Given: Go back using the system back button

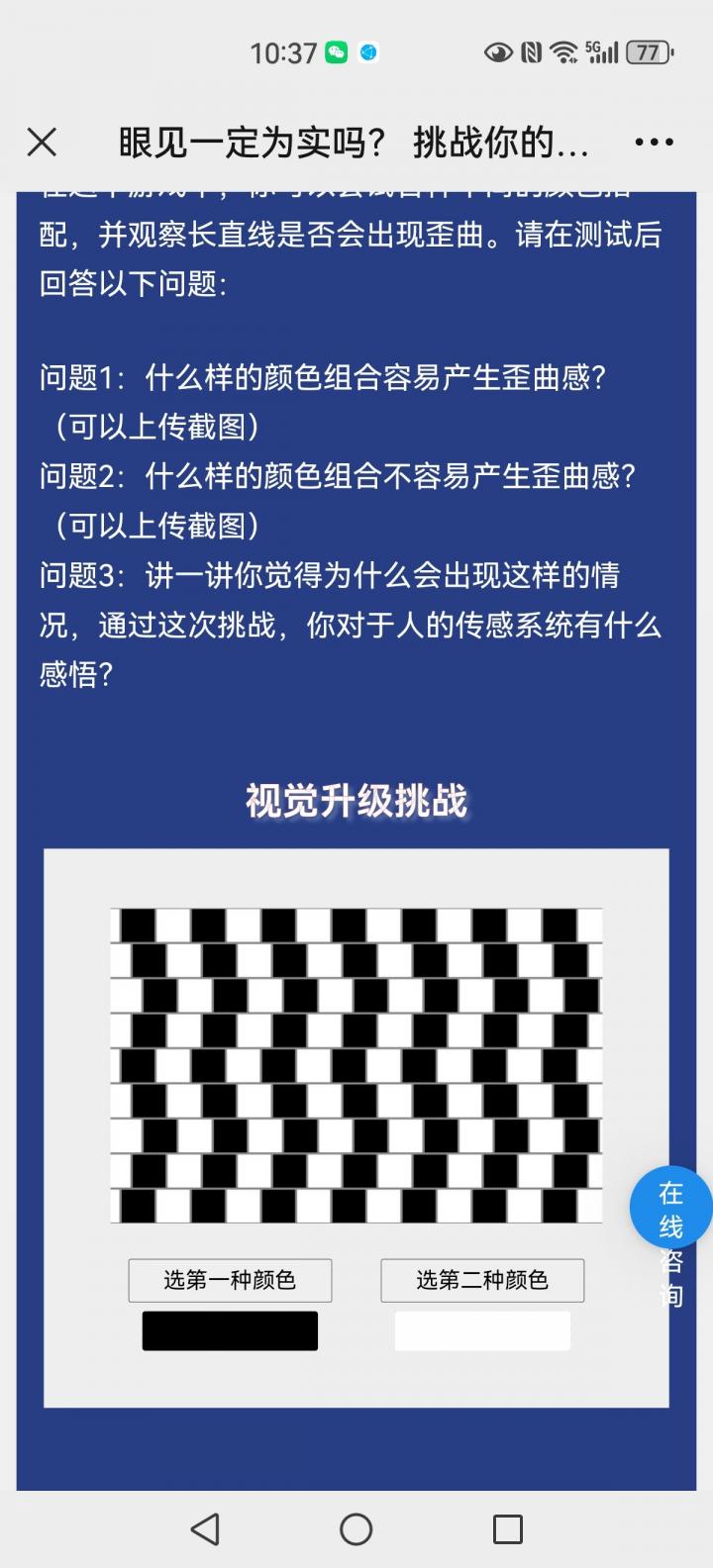Looking at the screenshot, I should coord(205,1529).
